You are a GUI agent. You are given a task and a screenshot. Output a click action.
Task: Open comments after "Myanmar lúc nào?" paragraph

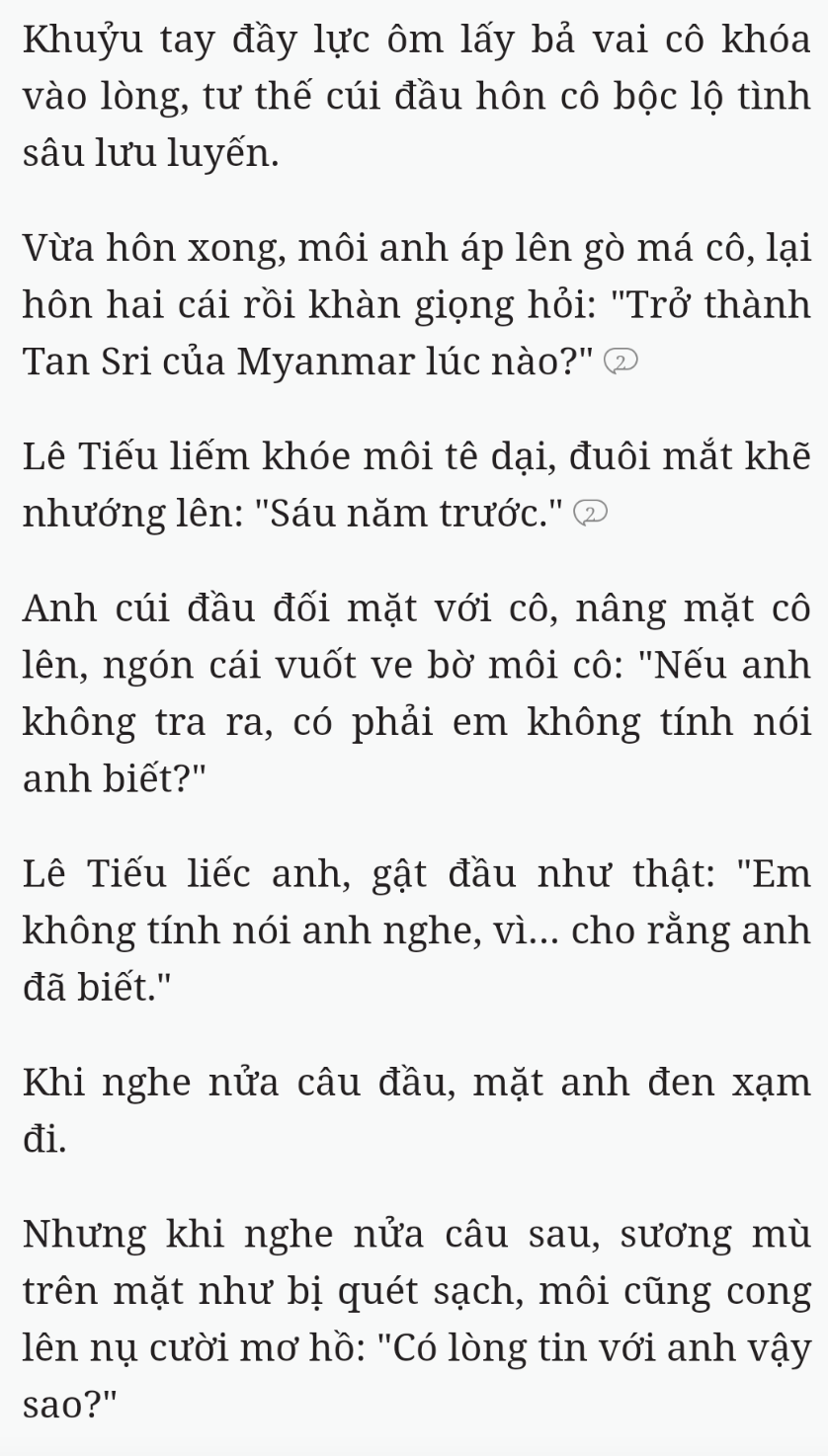623,364
